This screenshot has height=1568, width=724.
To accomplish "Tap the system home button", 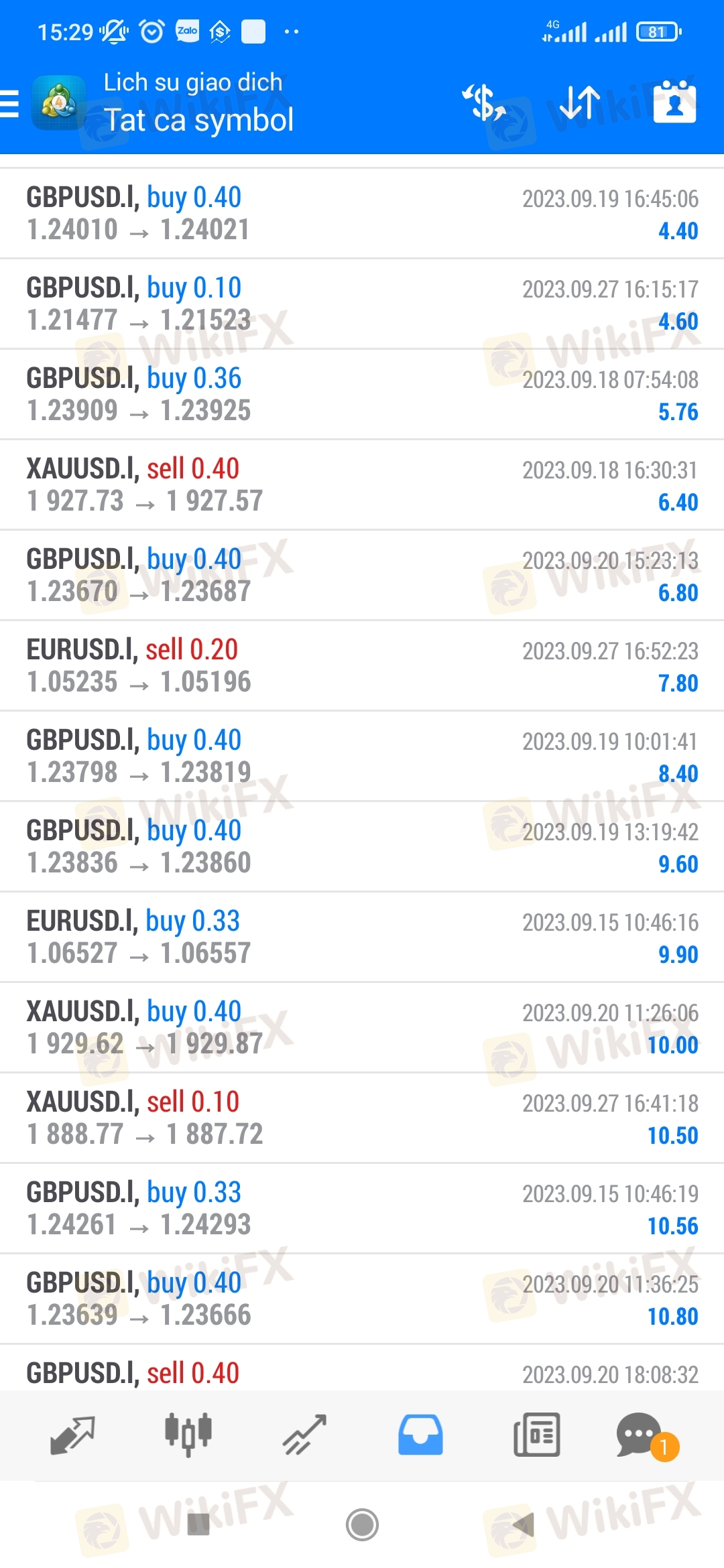I will (362, 1525).
